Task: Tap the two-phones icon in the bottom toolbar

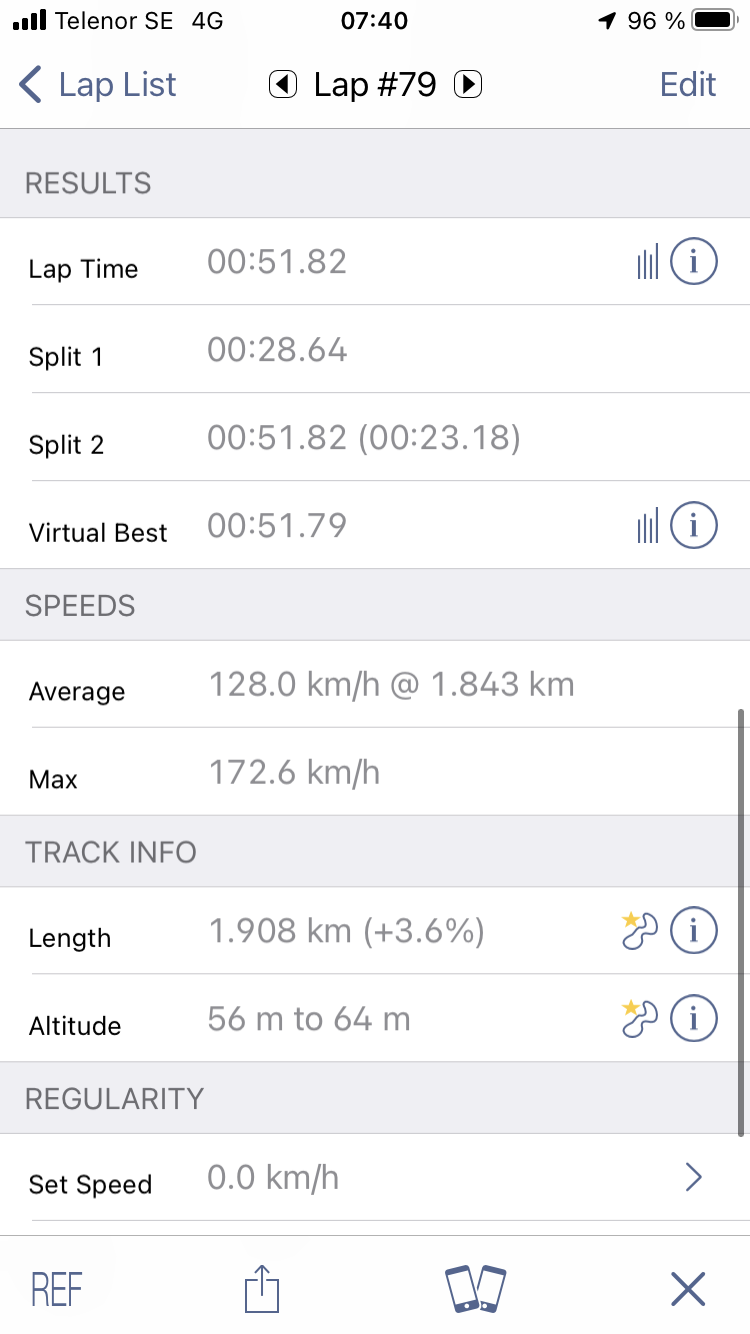Action: click(x=475, y=1288)
